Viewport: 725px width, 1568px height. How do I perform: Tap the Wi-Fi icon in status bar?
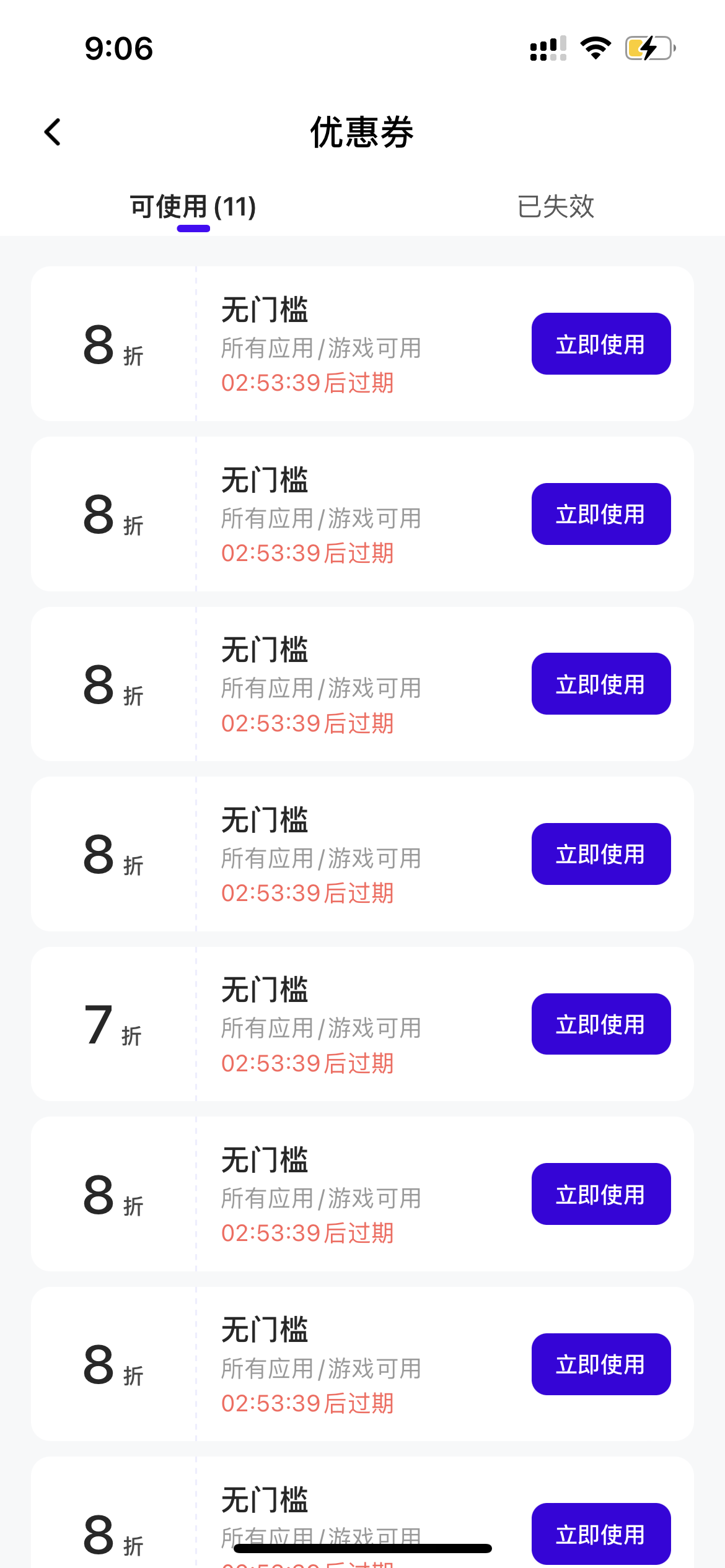(x=594, y=47)
